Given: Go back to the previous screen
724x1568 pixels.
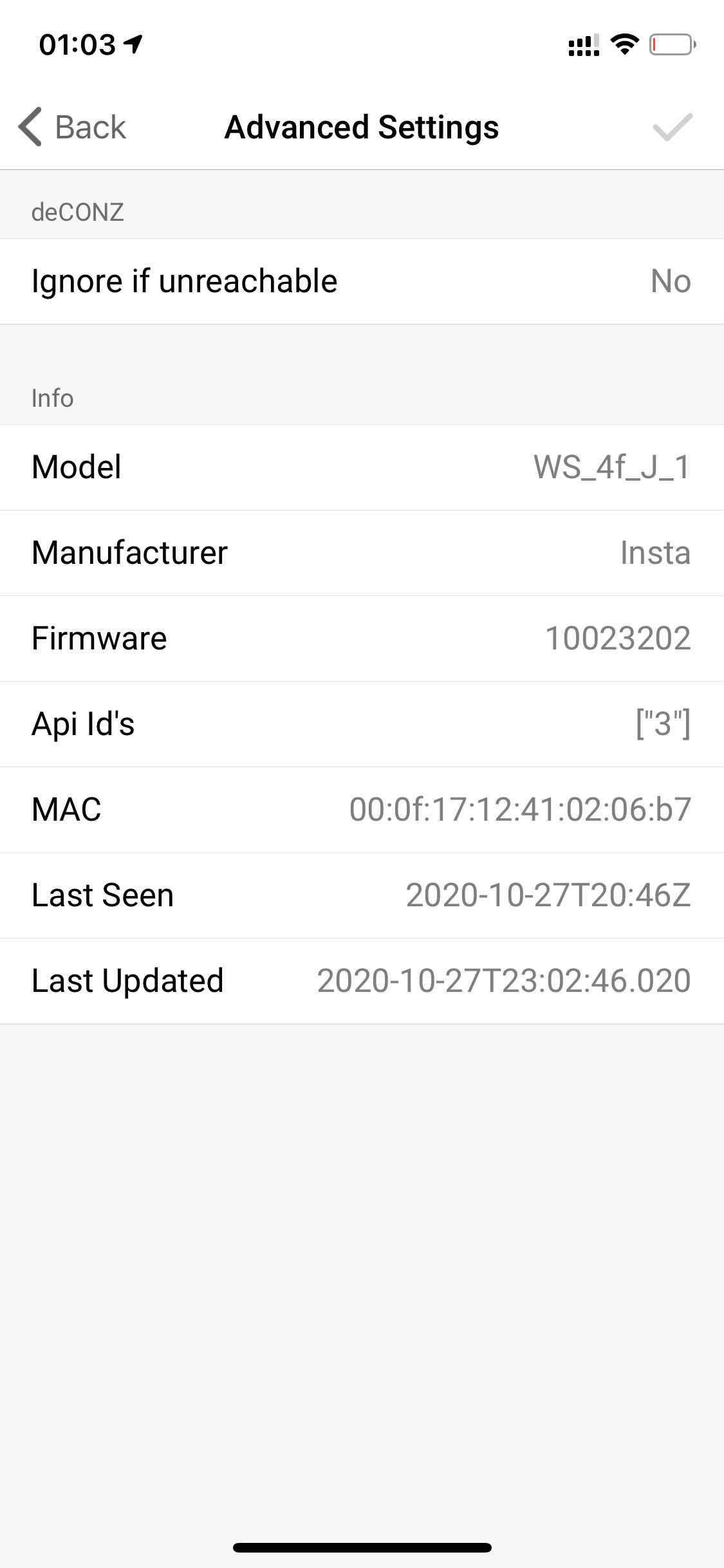Looking at the screenshot, I should tap(72, 127).
